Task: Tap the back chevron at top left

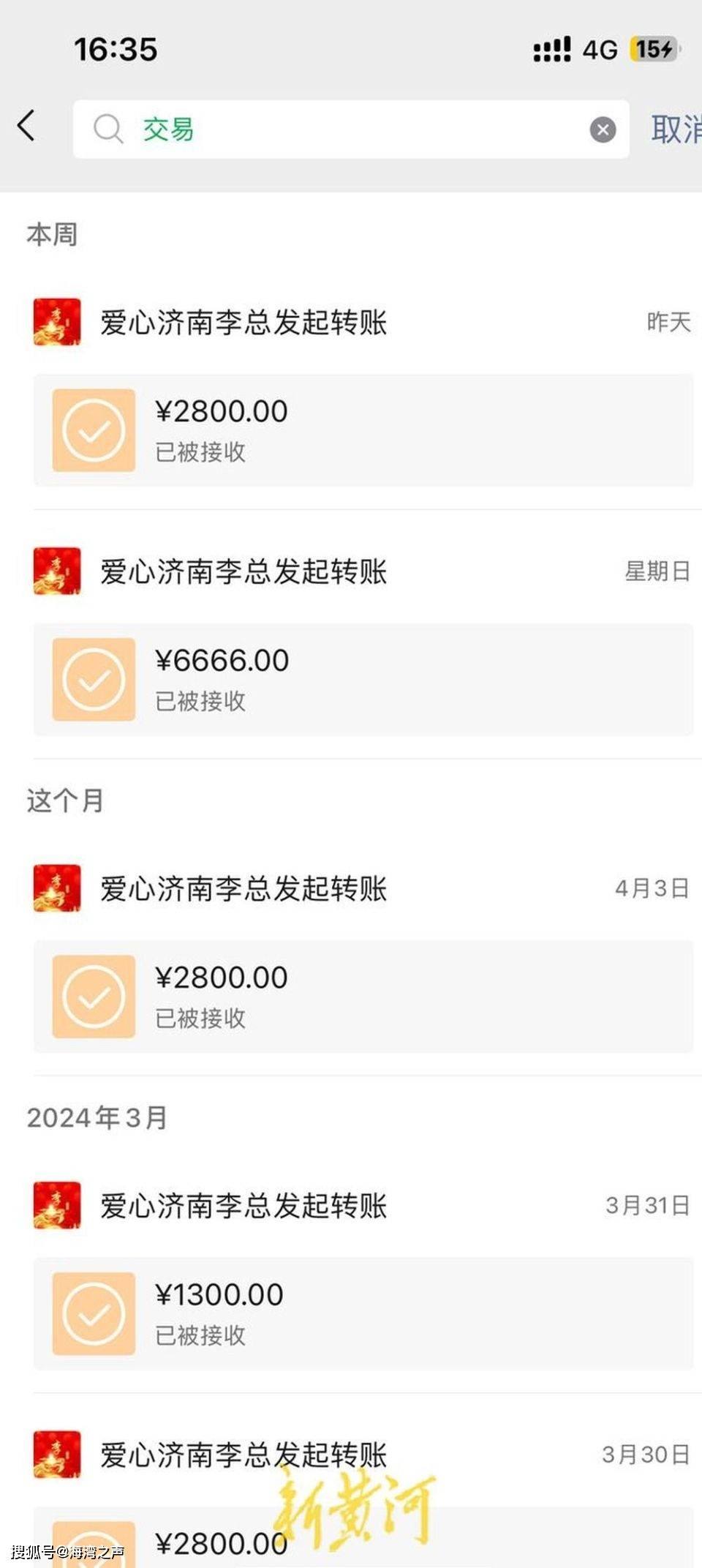Action: click(27, 126)
